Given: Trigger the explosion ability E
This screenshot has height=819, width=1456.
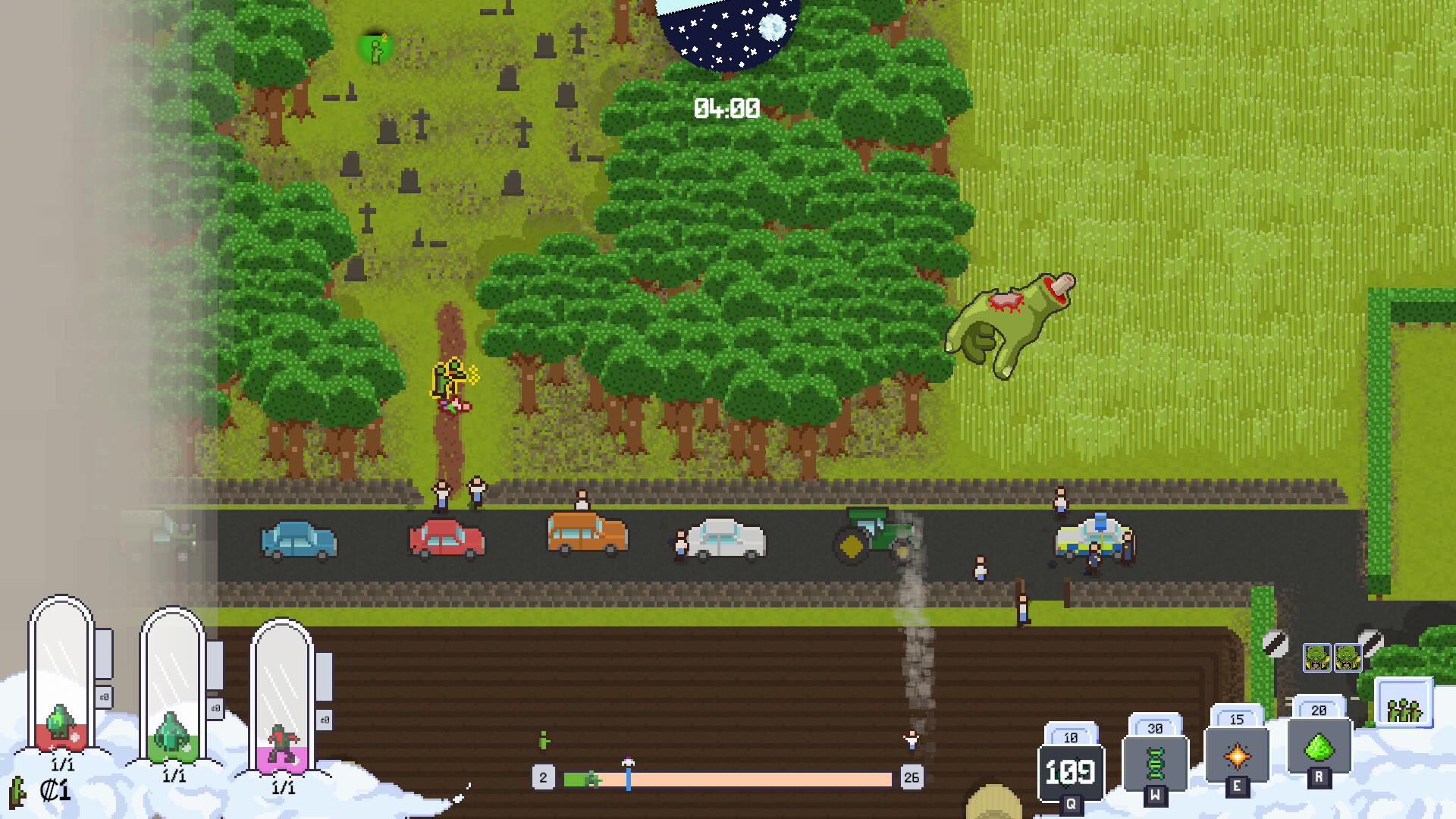Looking at the screenshot, I should [1236, 755].
